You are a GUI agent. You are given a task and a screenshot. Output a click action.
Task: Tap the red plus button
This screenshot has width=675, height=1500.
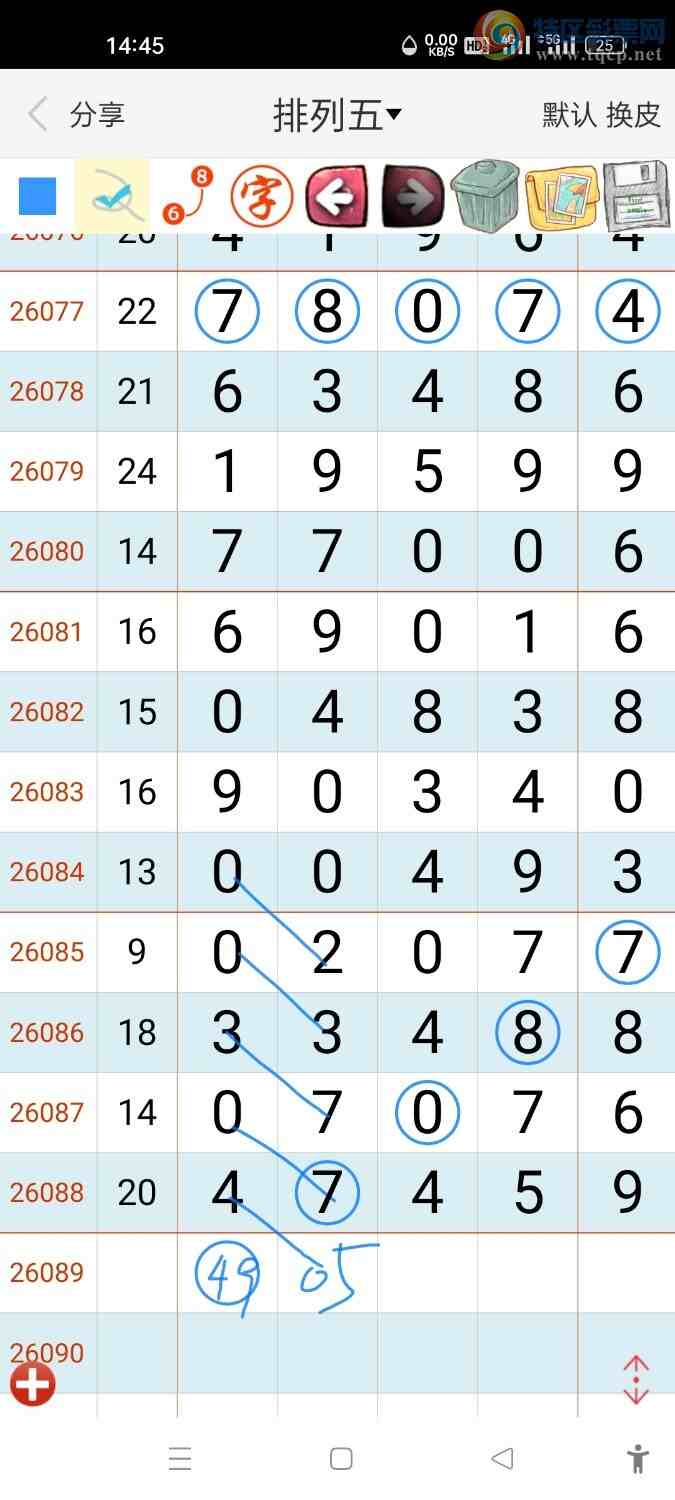(33, 1385)
